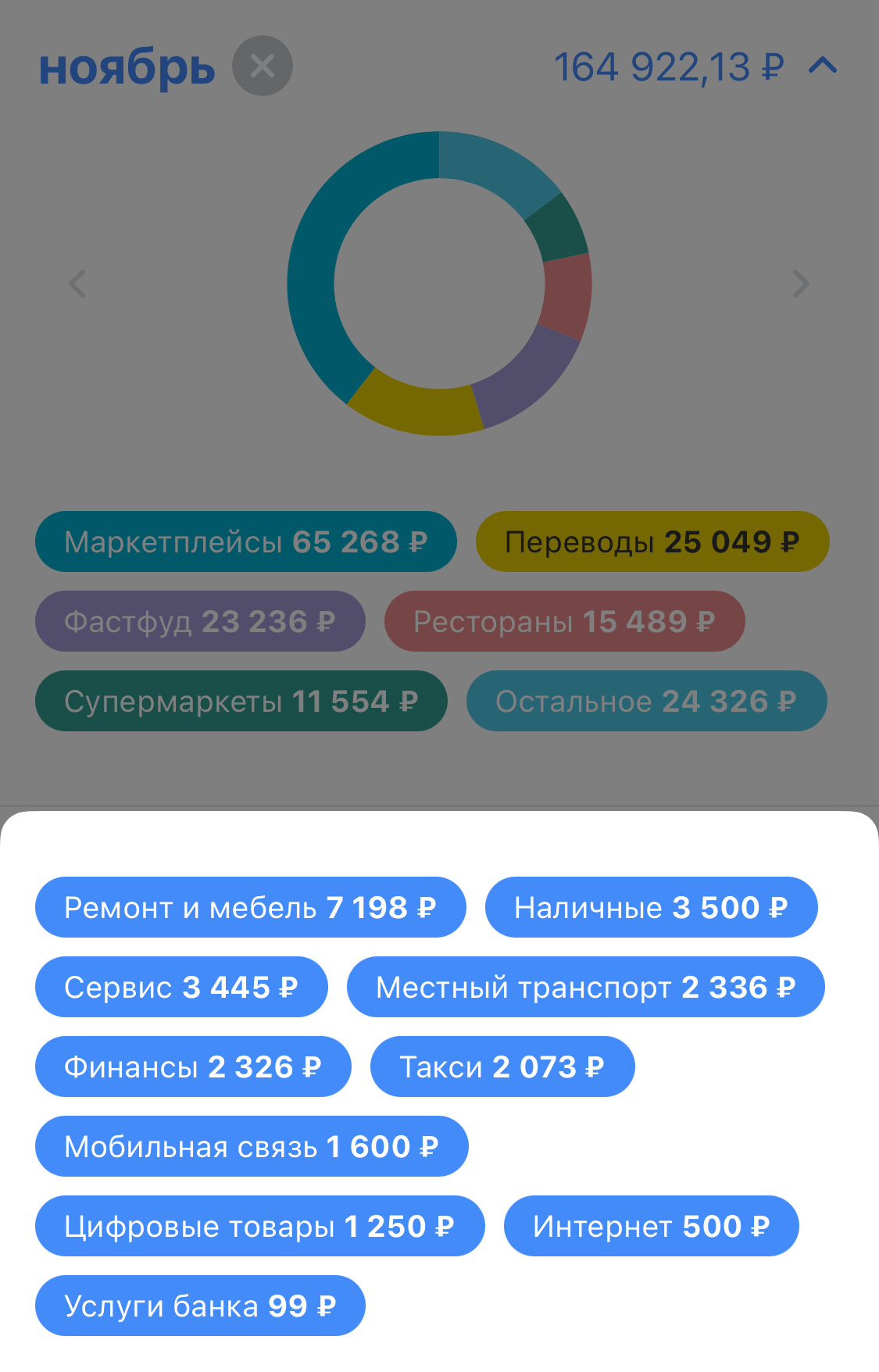Viewport: 879px width, 1372px height.
Task: Choose the Финансы 2 326 ₽ chip
Action: coord(193,1067)
